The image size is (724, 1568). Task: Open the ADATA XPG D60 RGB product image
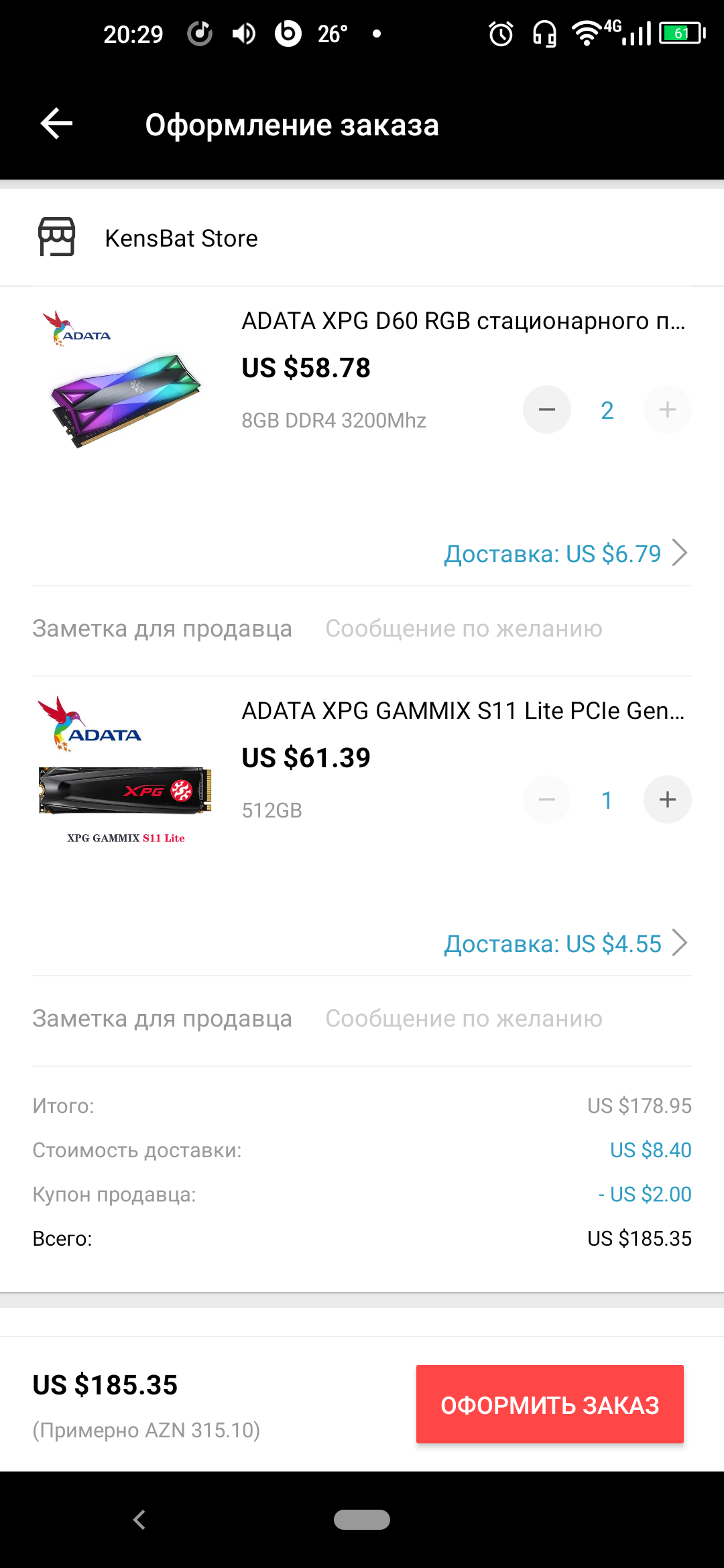(x=125, y=379)
